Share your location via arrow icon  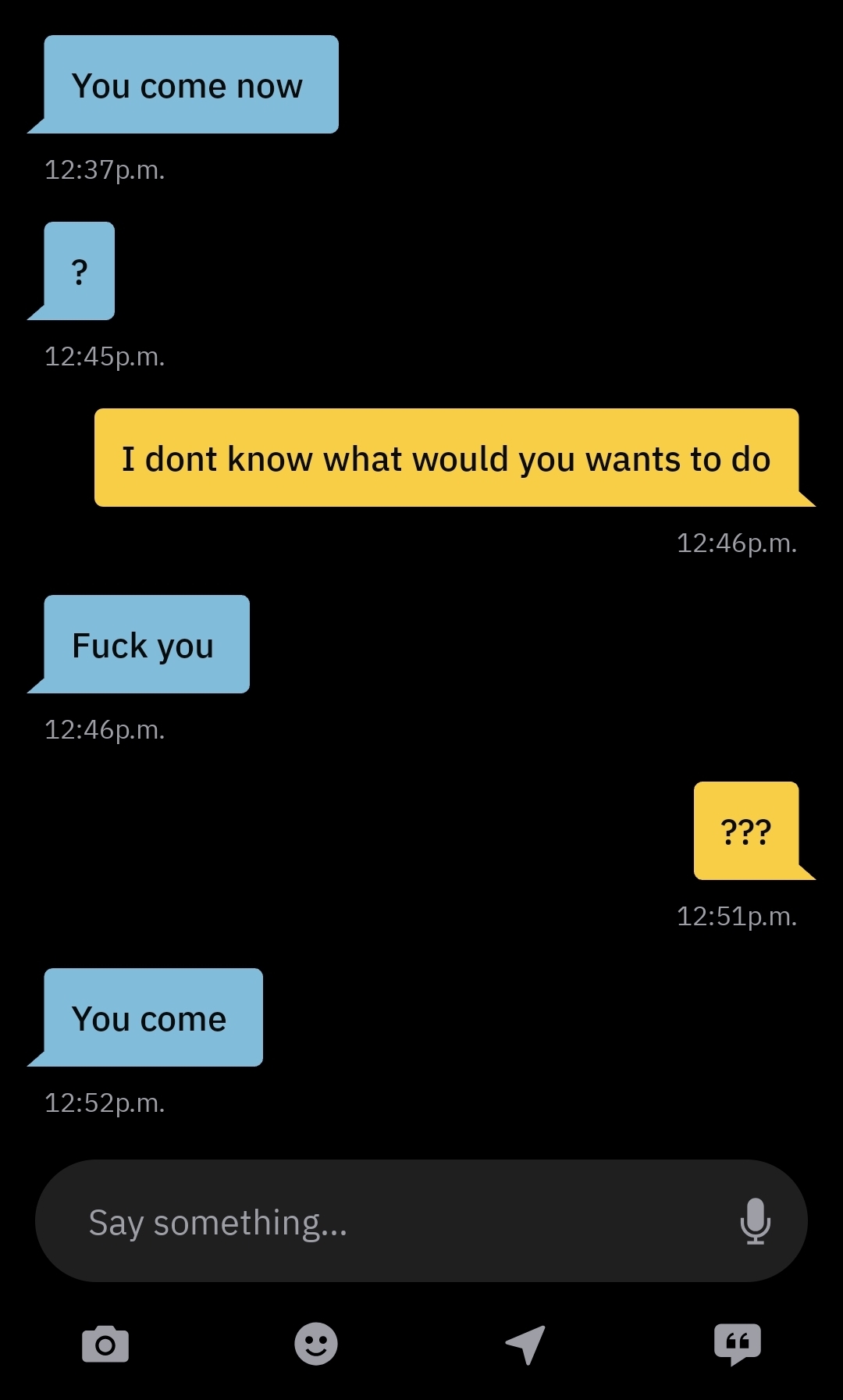(x=526, y=1344)
